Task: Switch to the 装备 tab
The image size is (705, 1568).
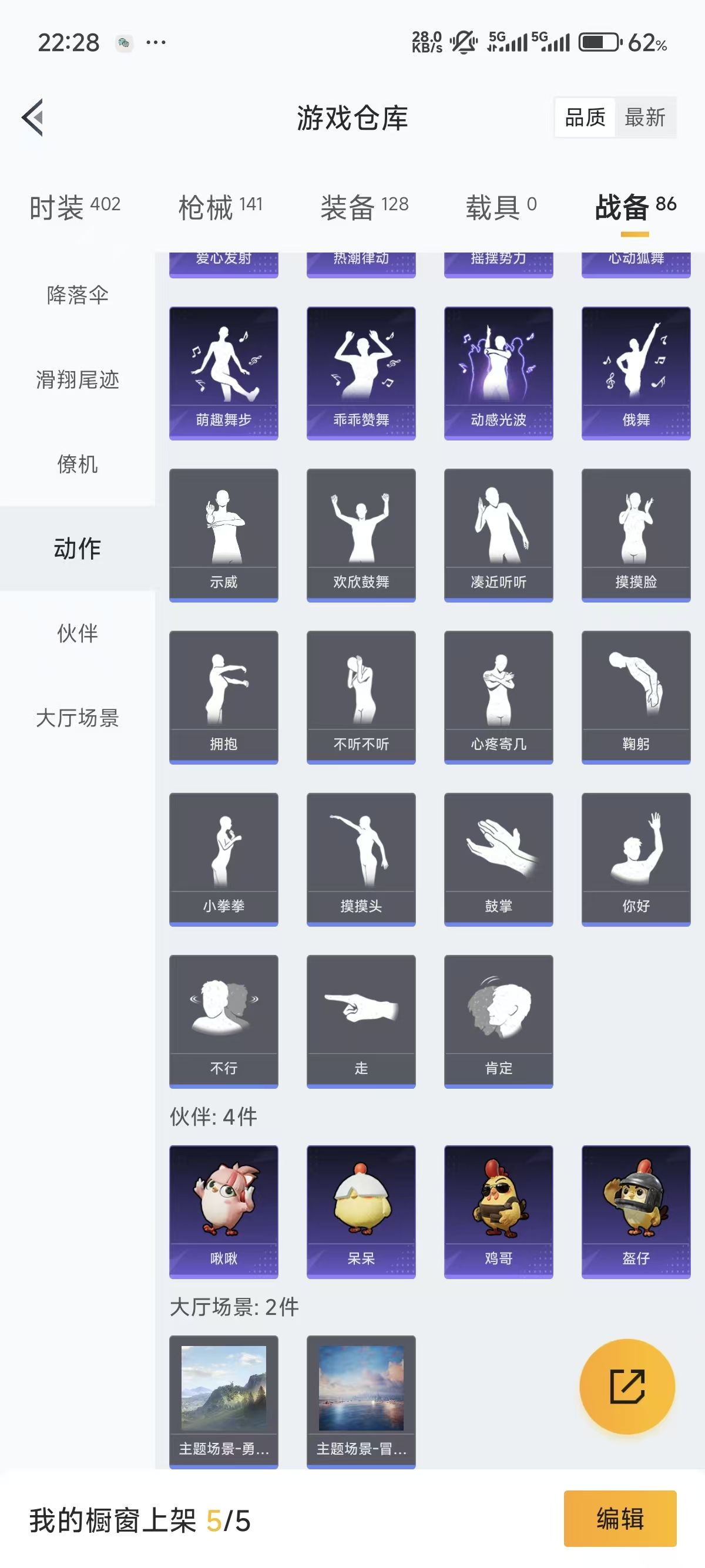Action: (x=364, y=207)
